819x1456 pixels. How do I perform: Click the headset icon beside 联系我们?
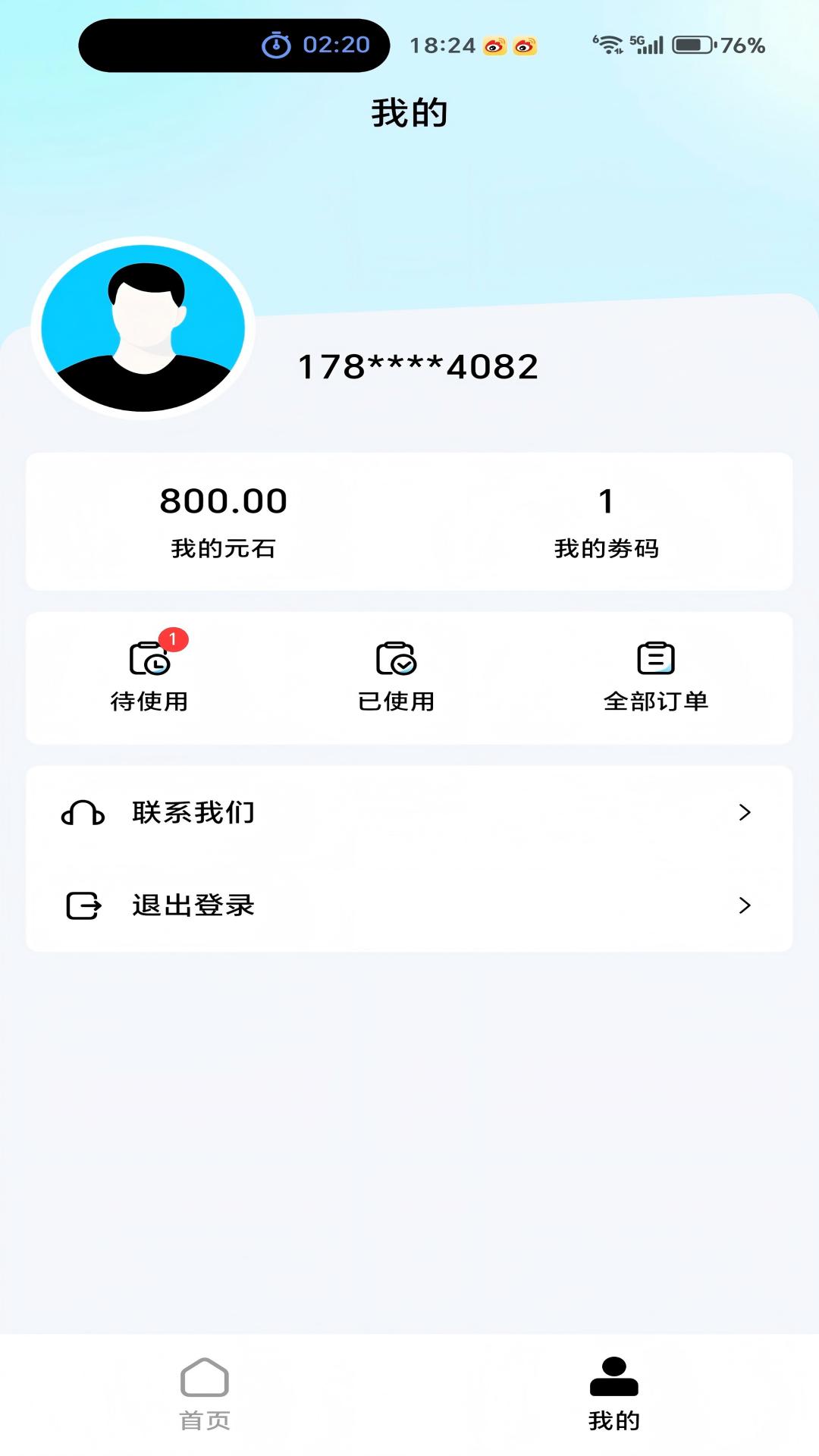click(82, 813)
